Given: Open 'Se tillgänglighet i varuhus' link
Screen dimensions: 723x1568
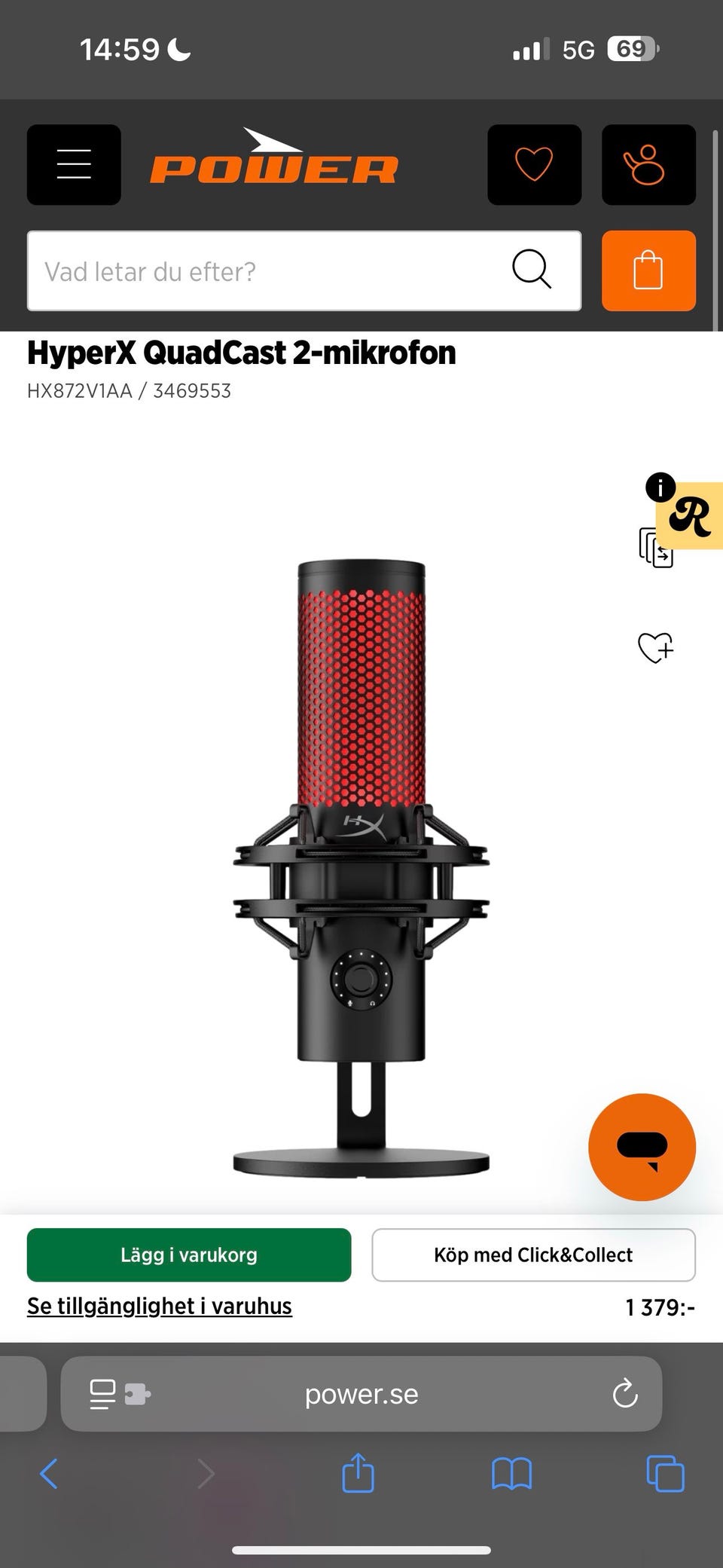Looking at the screenshot, I should coord(160,1306).
